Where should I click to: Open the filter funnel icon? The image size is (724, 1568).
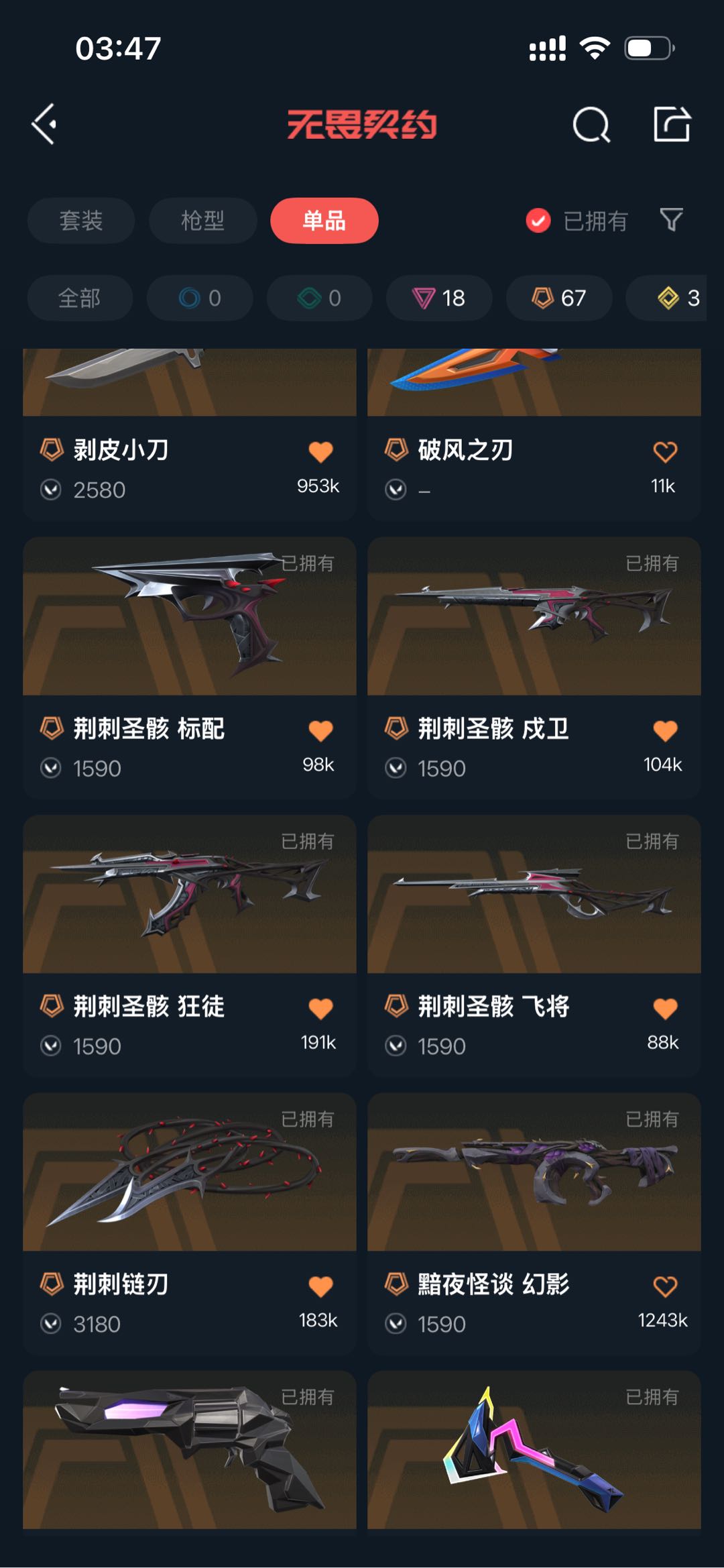[x=671, y=220]
